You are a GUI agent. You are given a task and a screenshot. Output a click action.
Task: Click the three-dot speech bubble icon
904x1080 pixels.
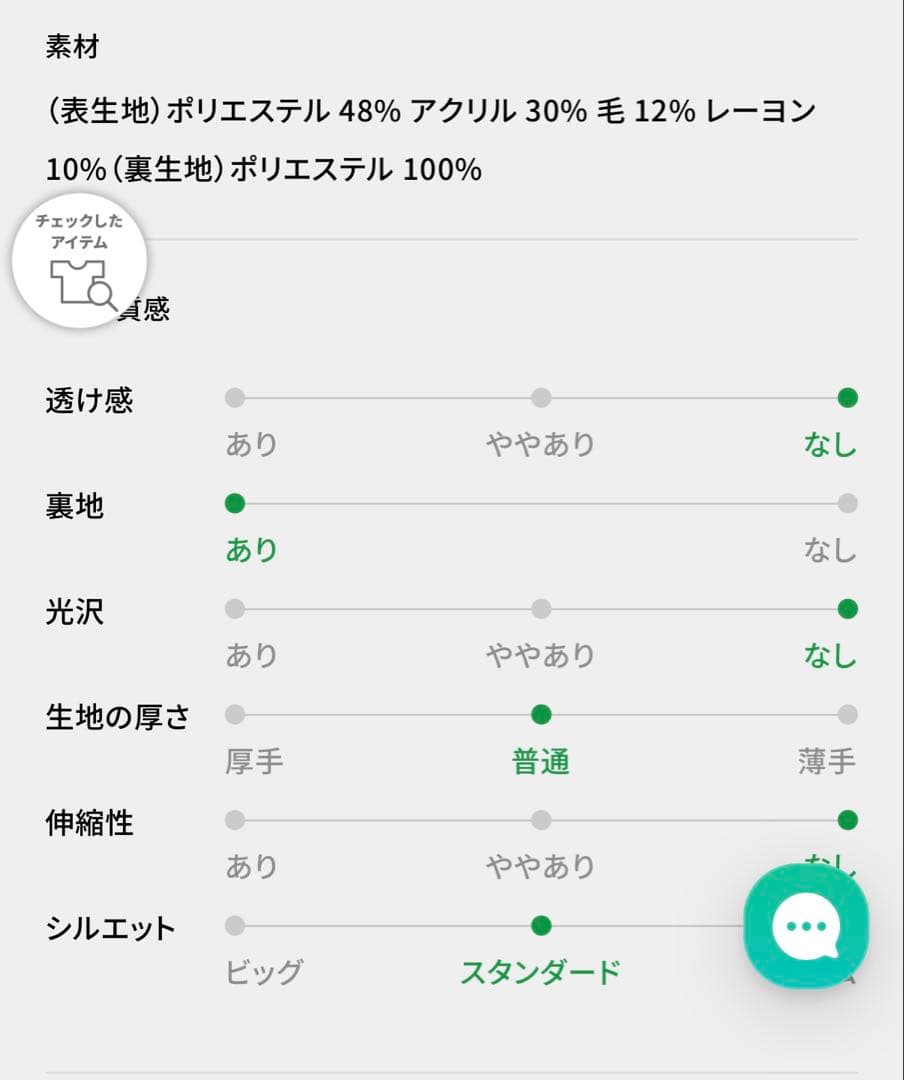[x=806, y=927]
